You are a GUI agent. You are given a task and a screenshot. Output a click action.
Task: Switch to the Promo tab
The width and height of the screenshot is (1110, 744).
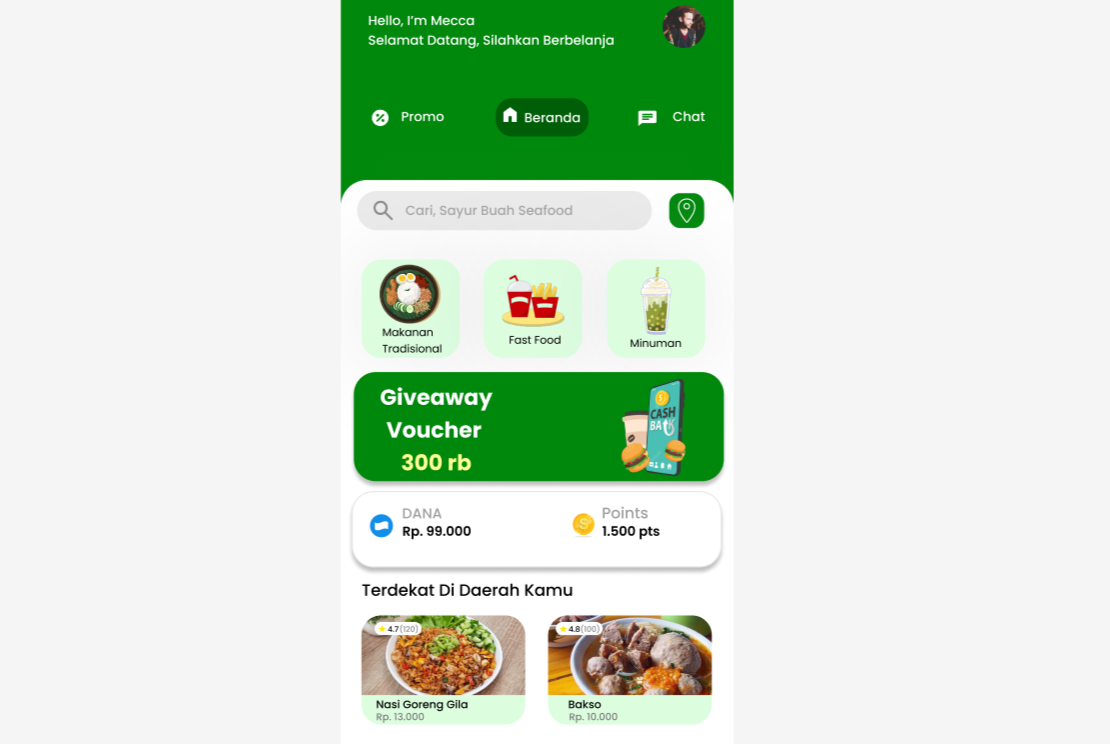click(x=407, y=117)
